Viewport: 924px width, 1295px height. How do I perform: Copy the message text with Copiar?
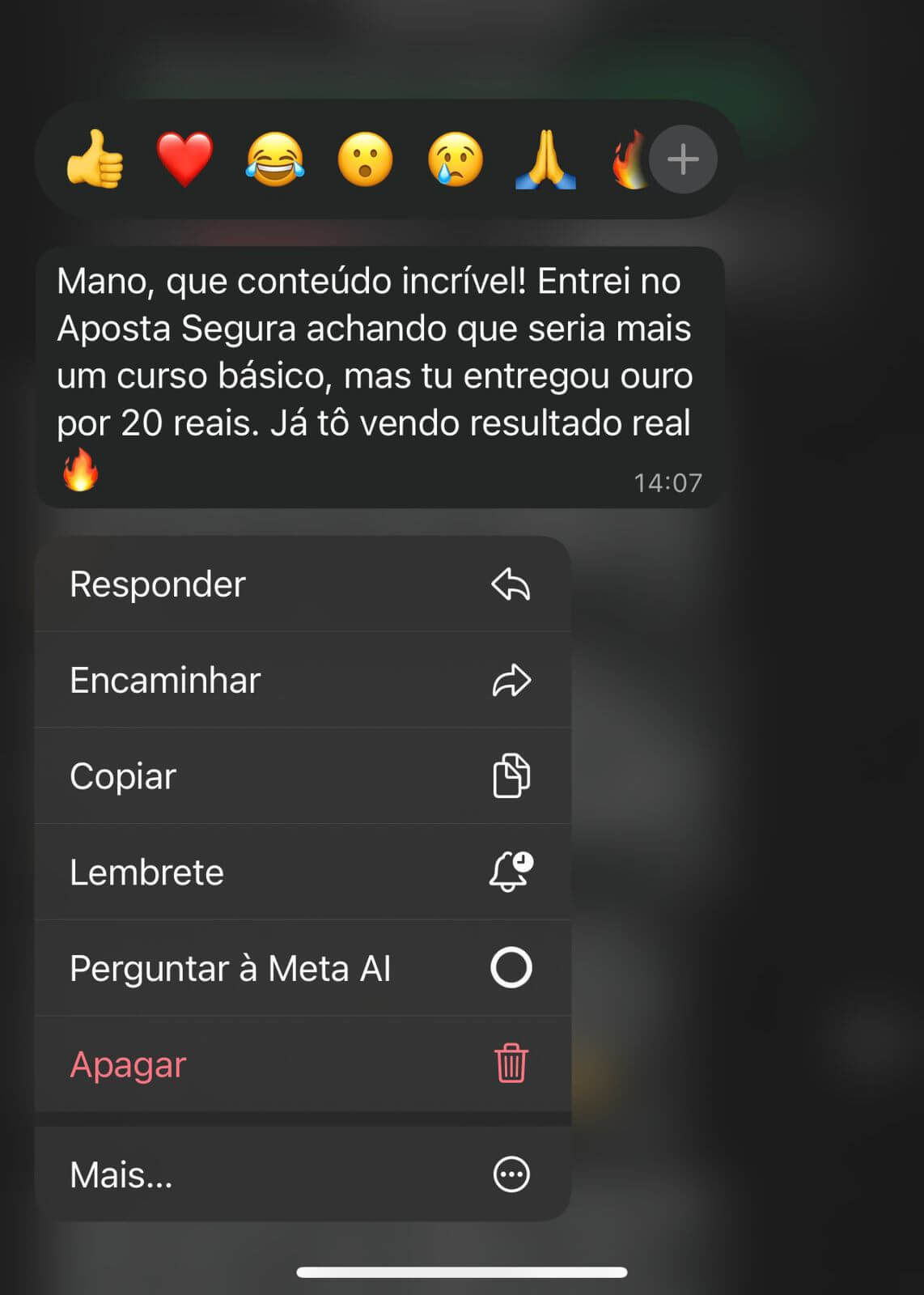click(303, 776)
